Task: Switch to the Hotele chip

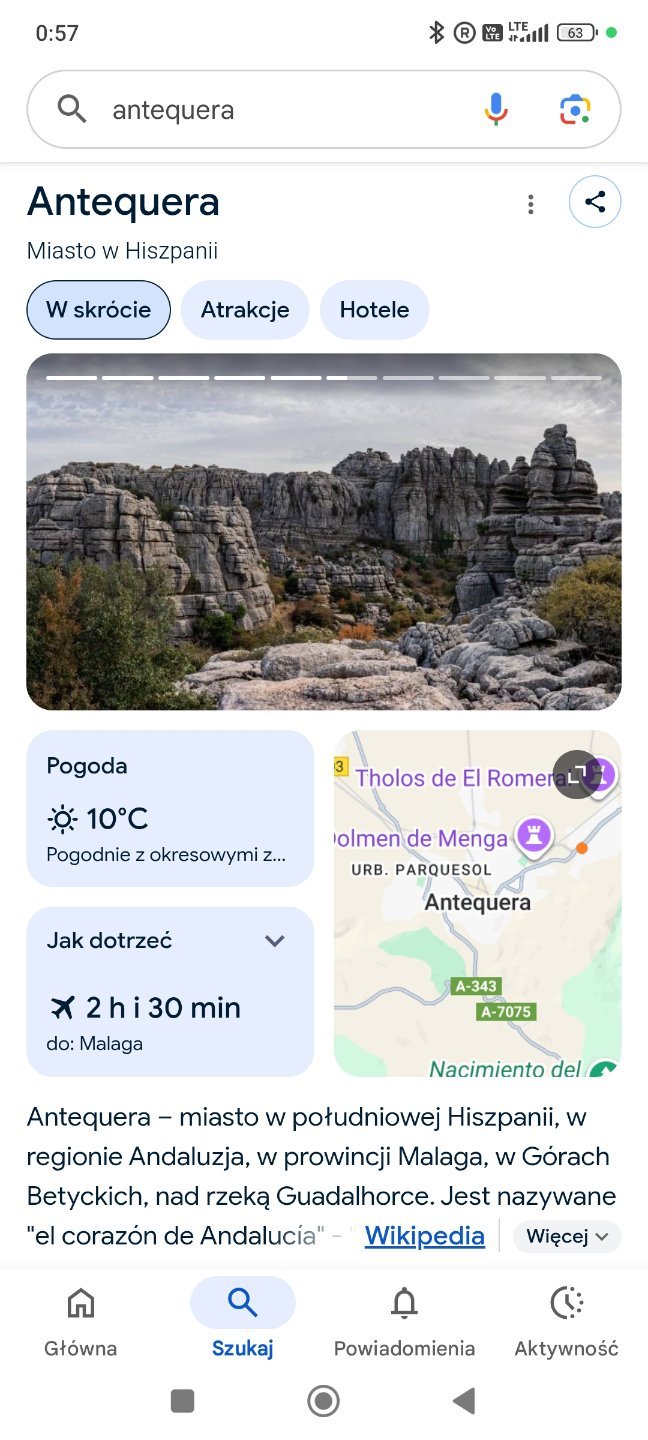Action: tap(374, 310)
